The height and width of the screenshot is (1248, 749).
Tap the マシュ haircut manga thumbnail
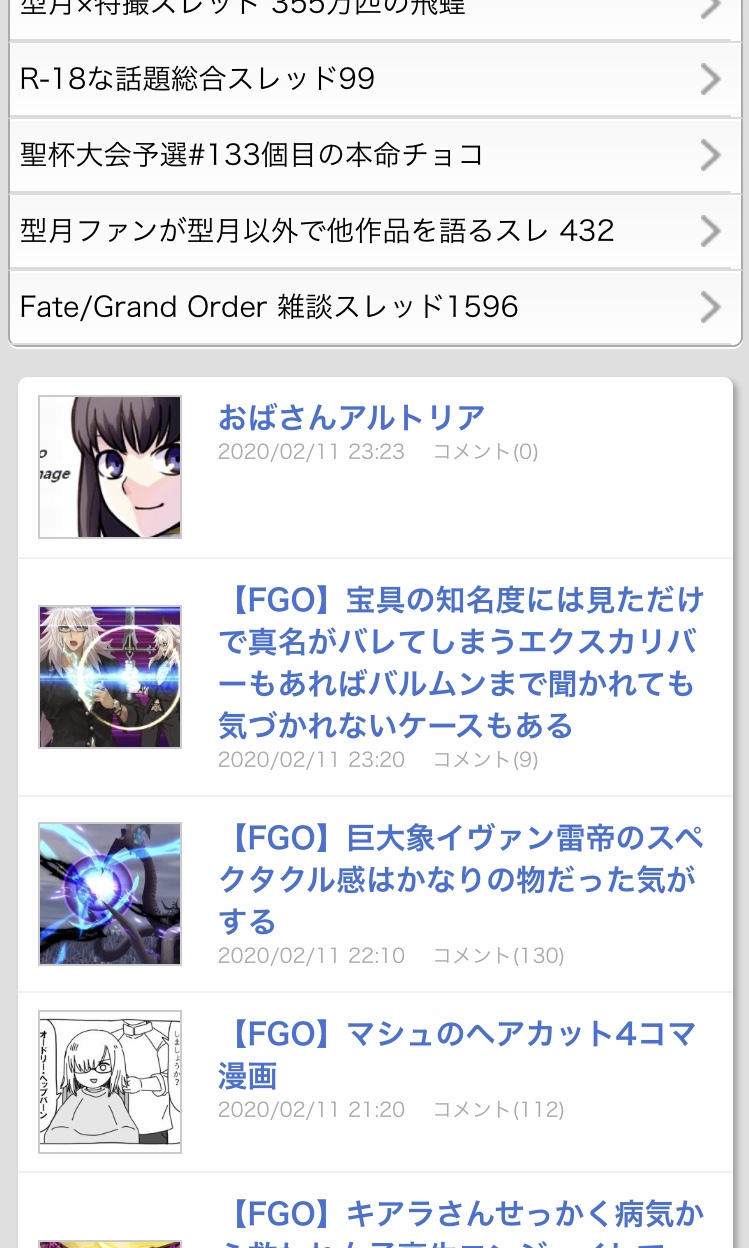click(110, 1081)
